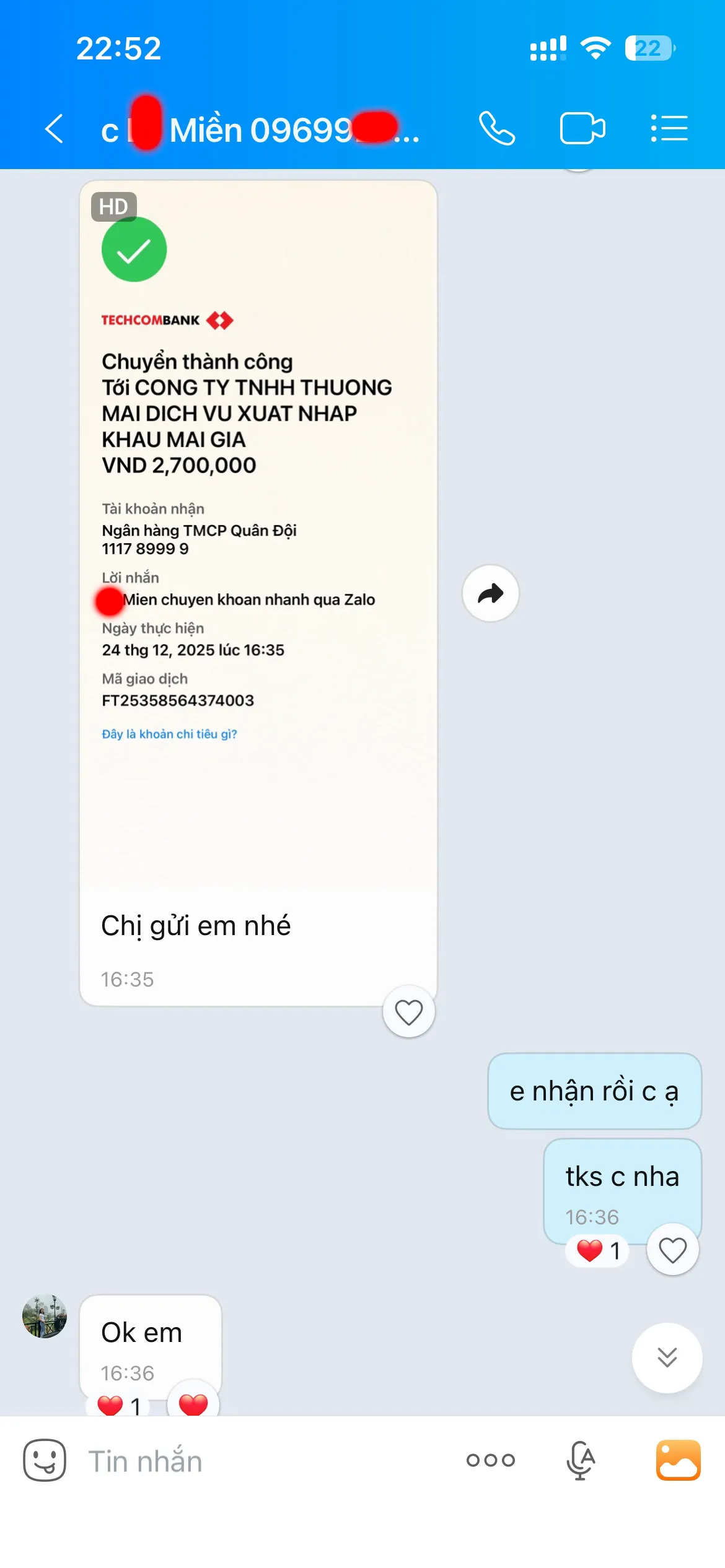Screen dimensions: 725x1568
Task: Record a voice message
Action: coord(581,1460)
